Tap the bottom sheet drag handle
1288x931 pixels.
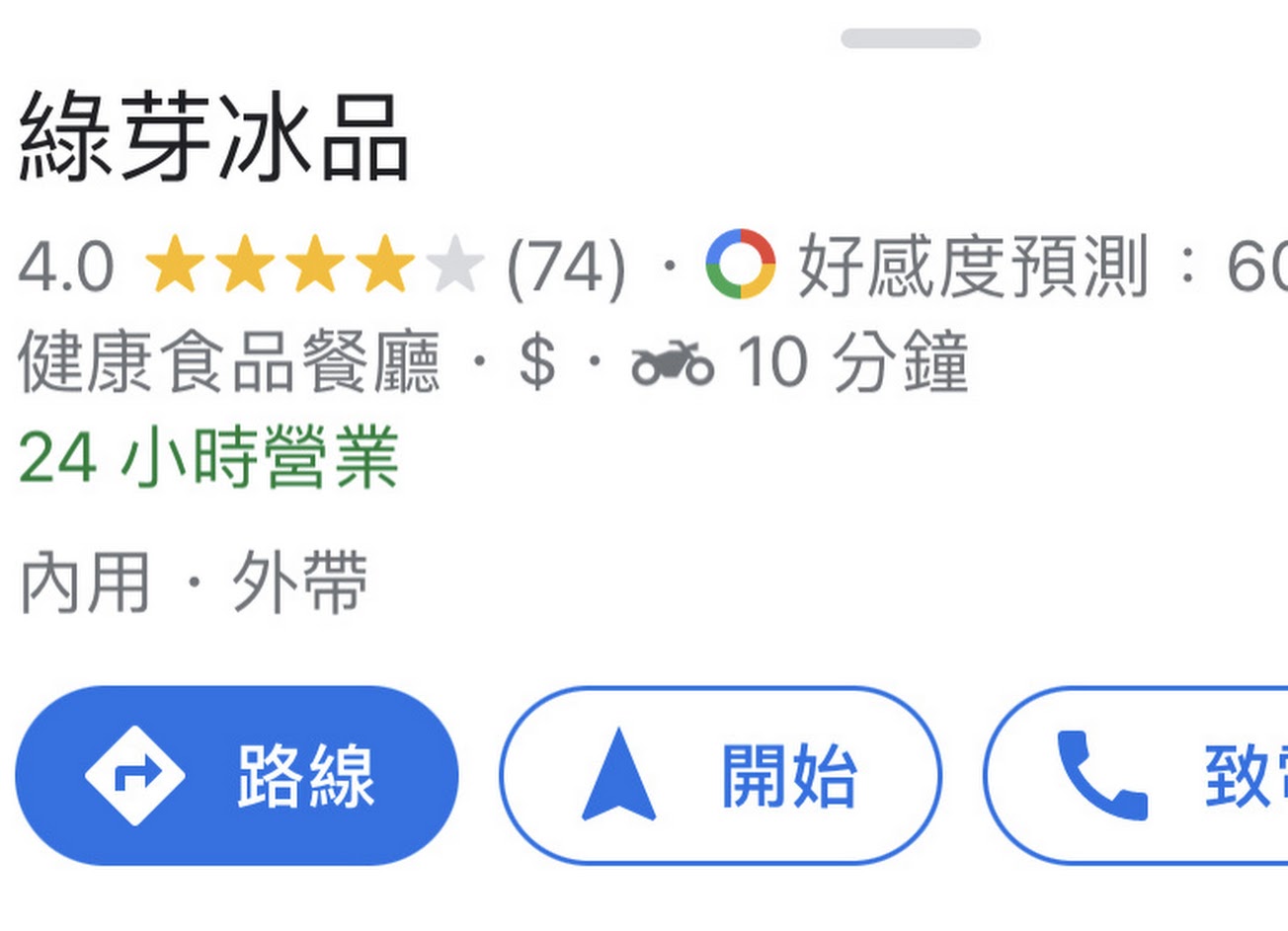click(910, 39)
